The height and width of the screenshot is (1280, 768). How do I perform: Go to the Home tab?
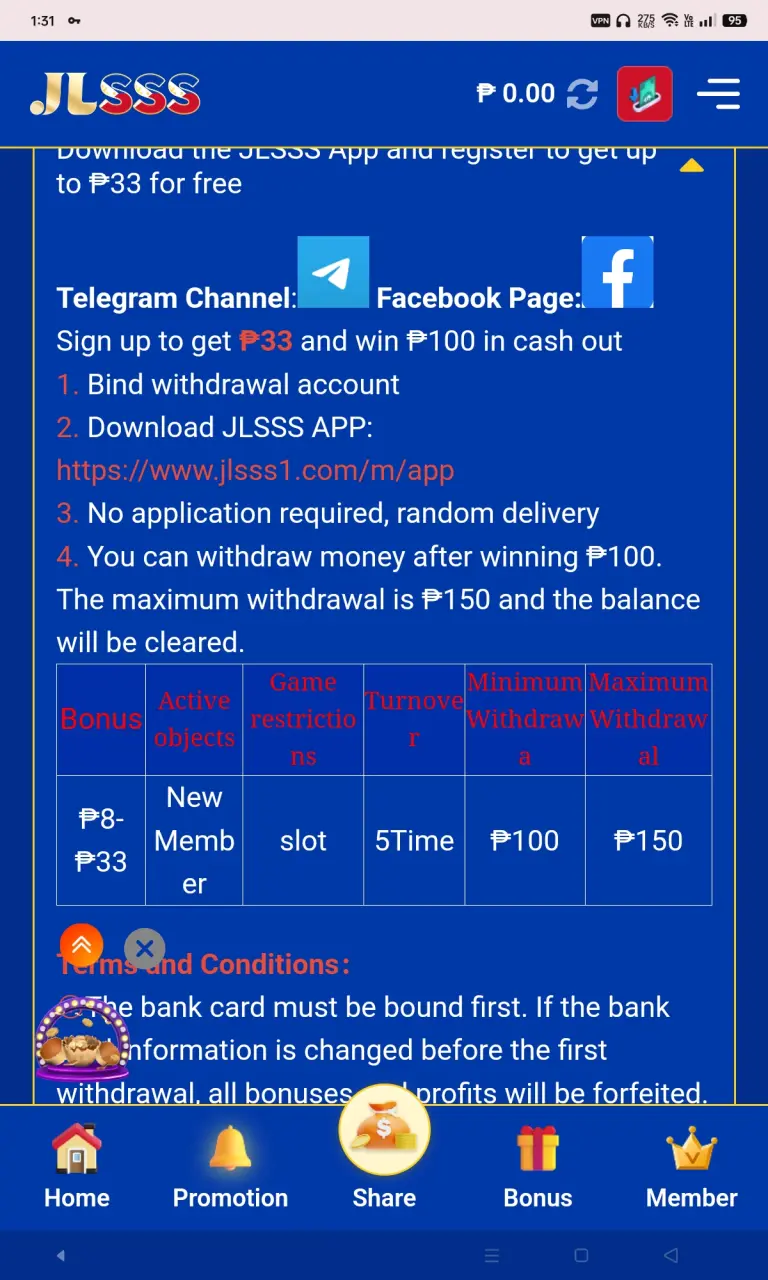[x=77, y=1167]
